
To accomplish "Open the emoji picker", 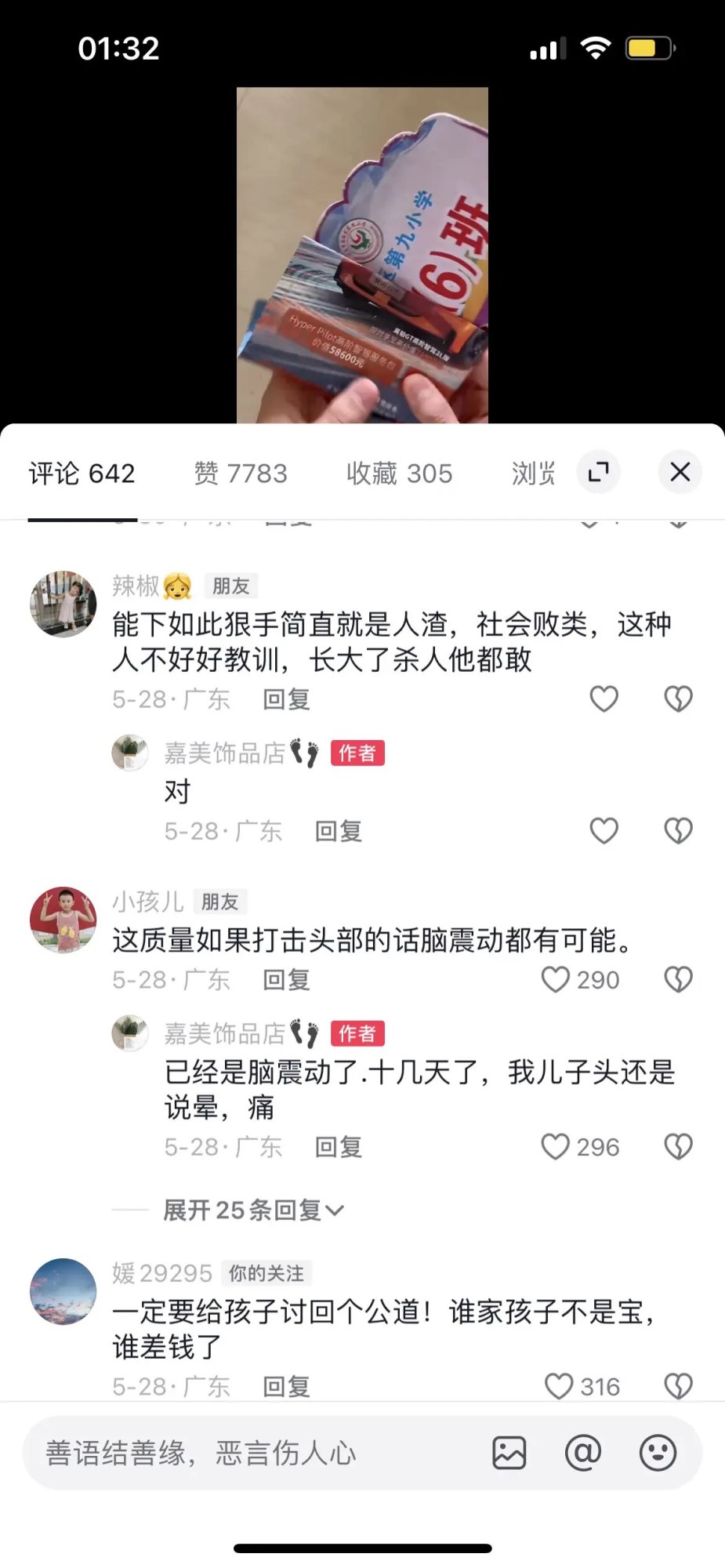I will (658, 1453).
